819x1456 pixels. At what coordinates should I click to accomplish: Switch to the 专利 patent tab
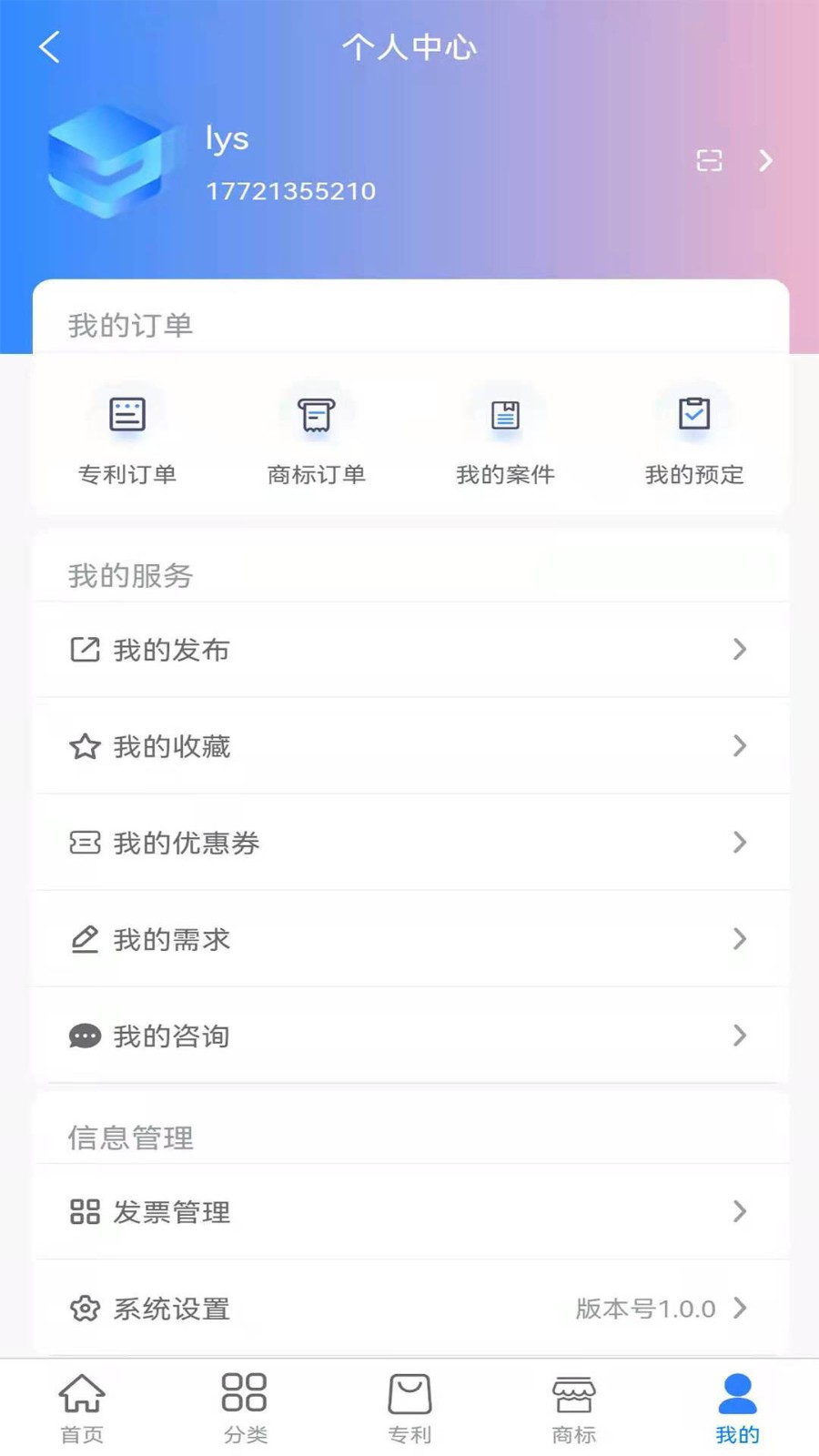coord(409,1408)
